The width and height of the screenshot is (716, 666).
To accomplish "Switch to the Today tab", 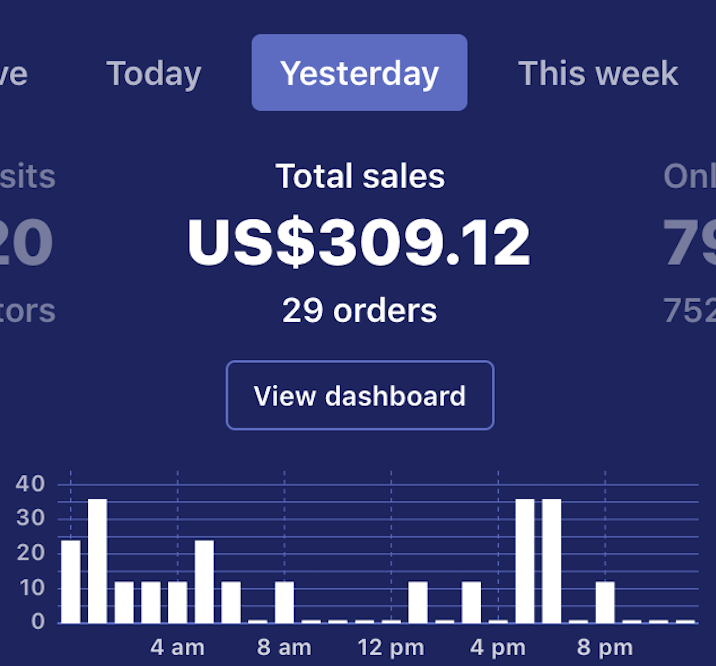I will coord(154,73).
